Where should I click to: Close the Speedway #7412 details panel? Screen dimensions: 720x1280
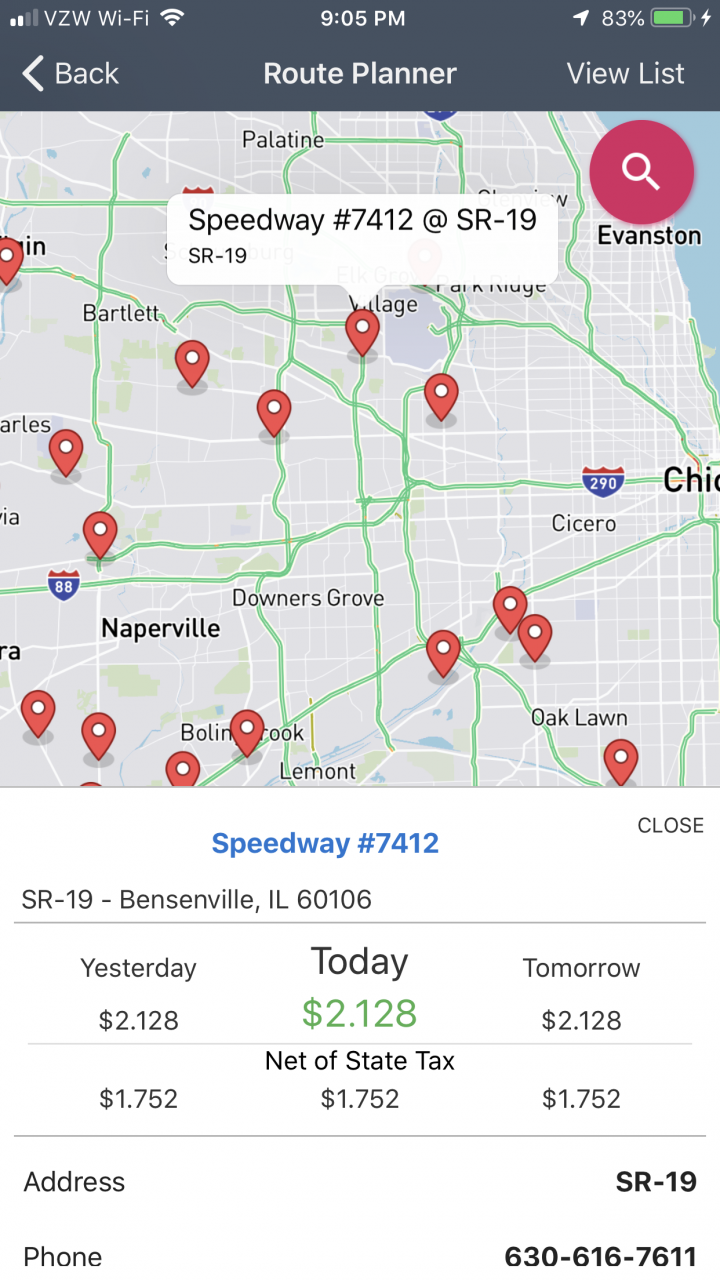point(670,825)
